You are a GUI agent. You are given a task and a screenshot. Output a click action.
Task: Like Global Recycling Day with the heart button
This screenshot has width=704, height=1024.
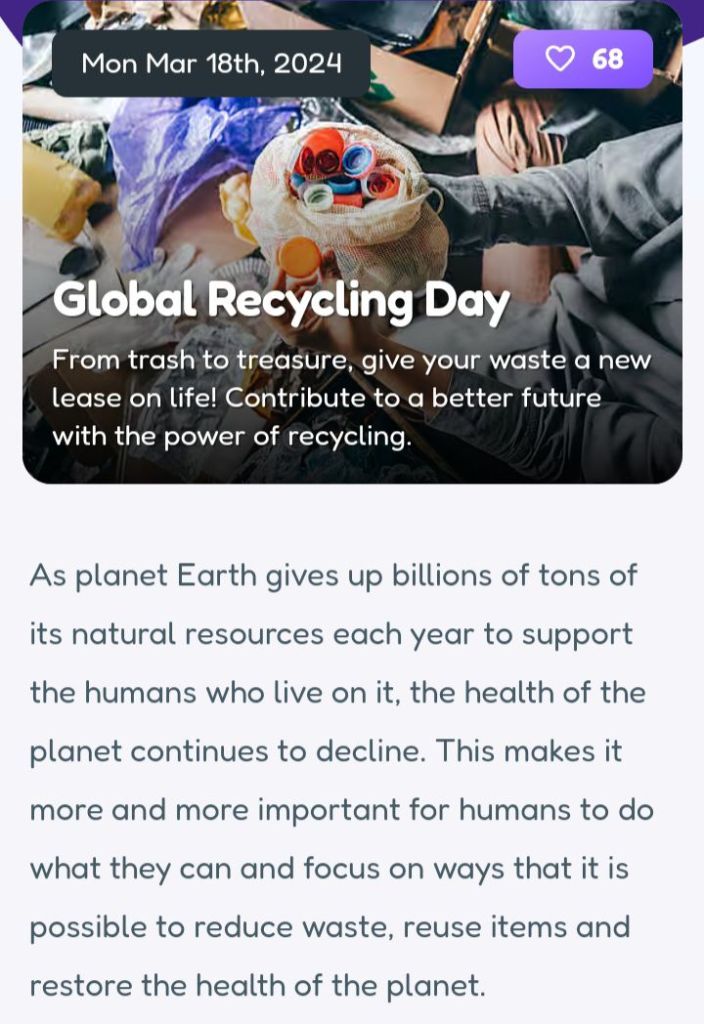[x=583, y=60]
